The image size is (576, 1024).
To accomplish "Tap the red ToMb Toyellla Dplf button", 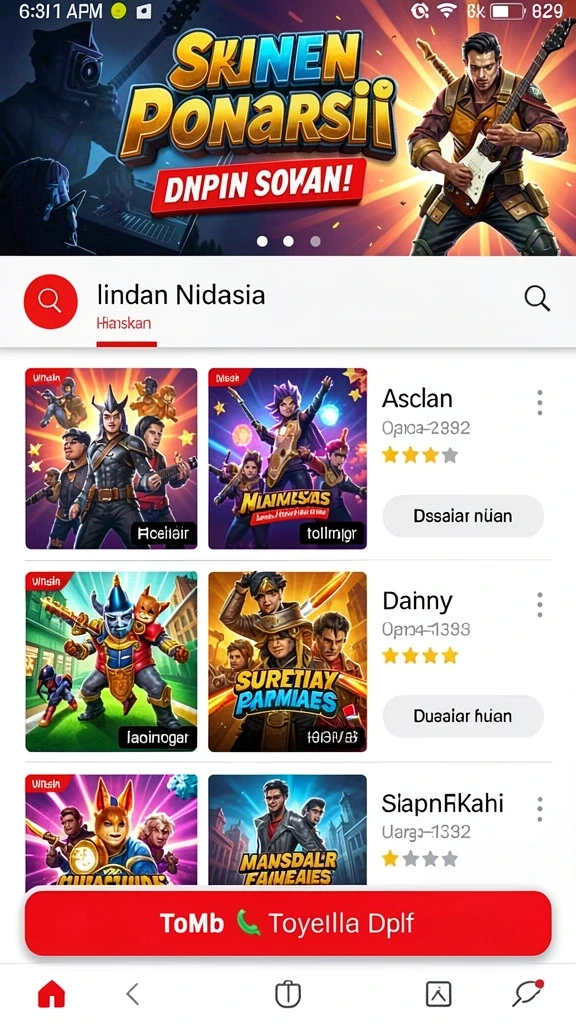I will [288, 923].
